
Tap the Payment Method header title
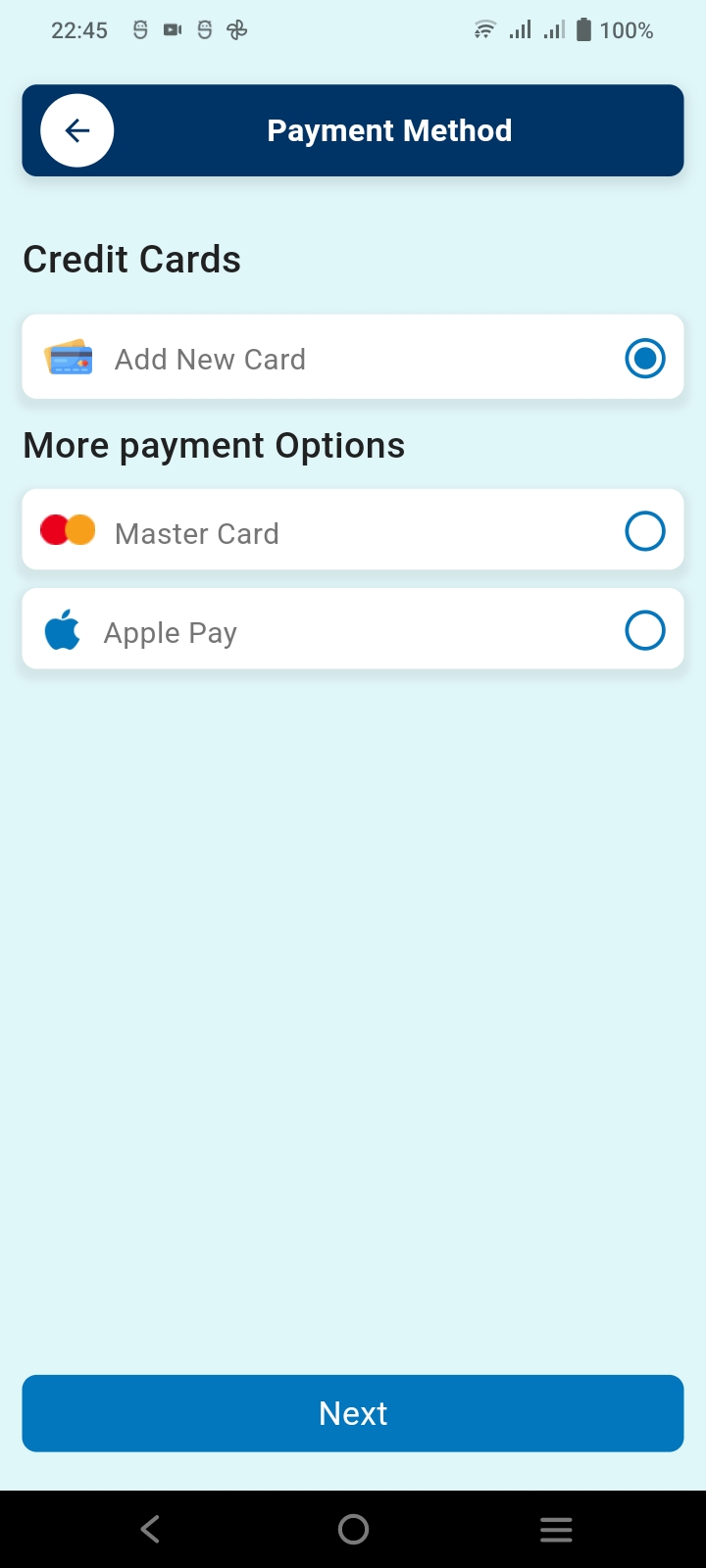[389, 129]
